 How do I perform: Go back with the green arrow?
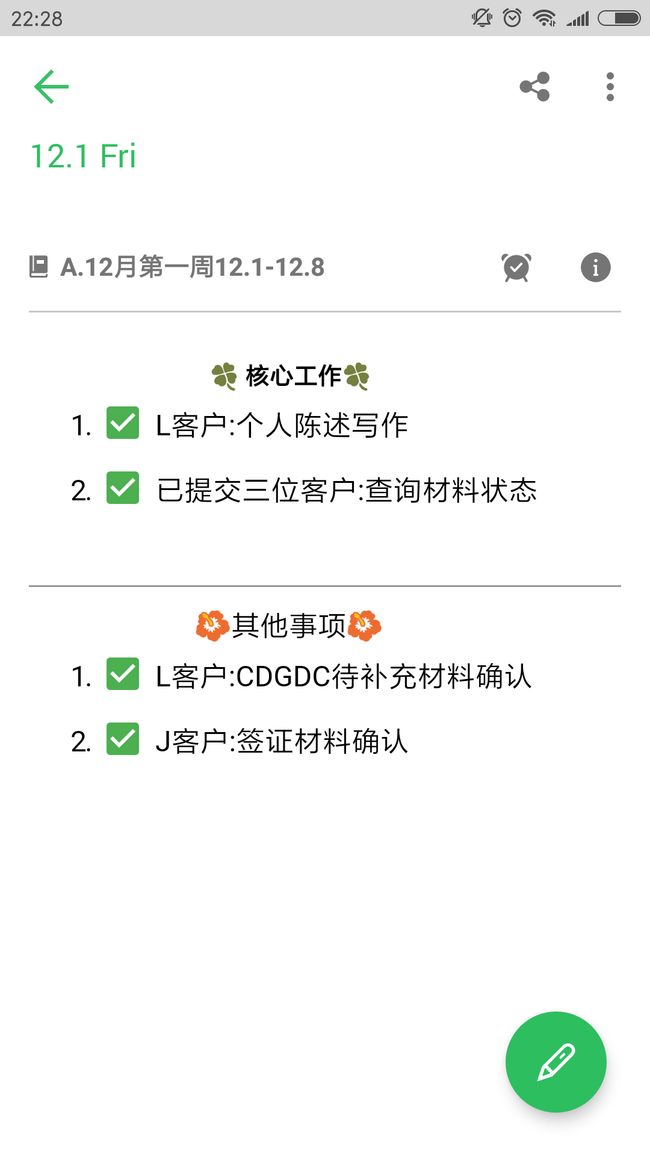click(x=51, y=87)
